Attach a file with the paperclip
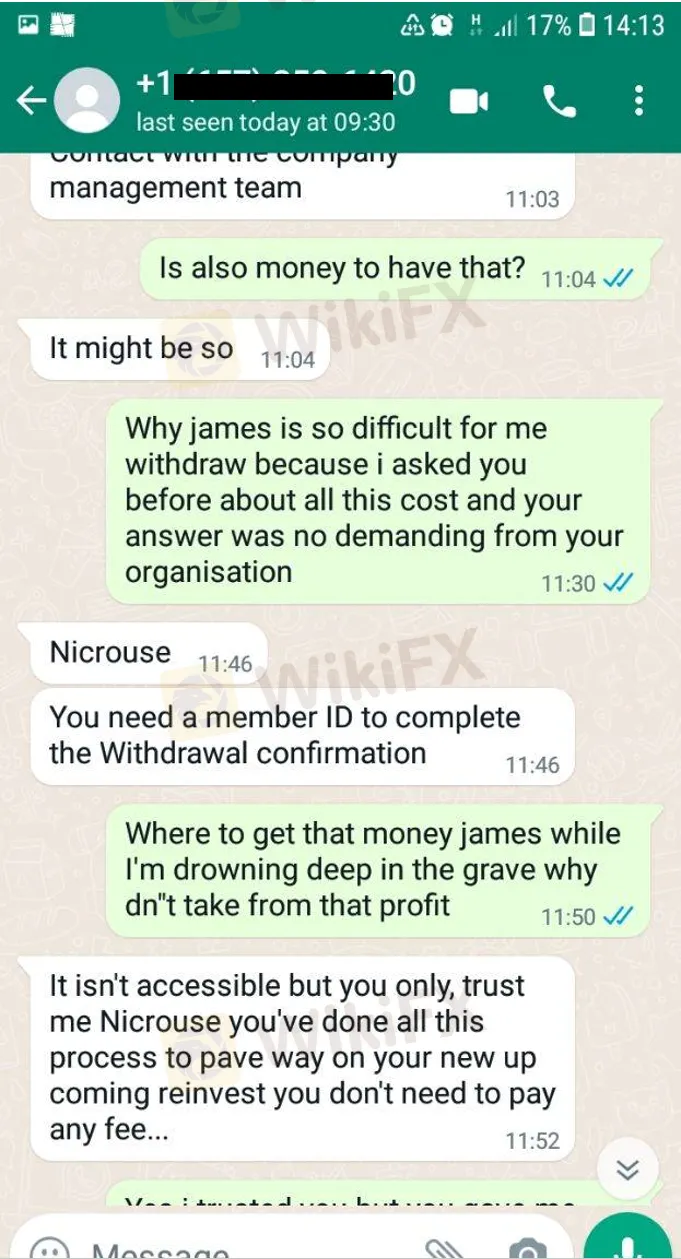Image resolution: width=681 pixels, height=1259 pixels. 441,1250
